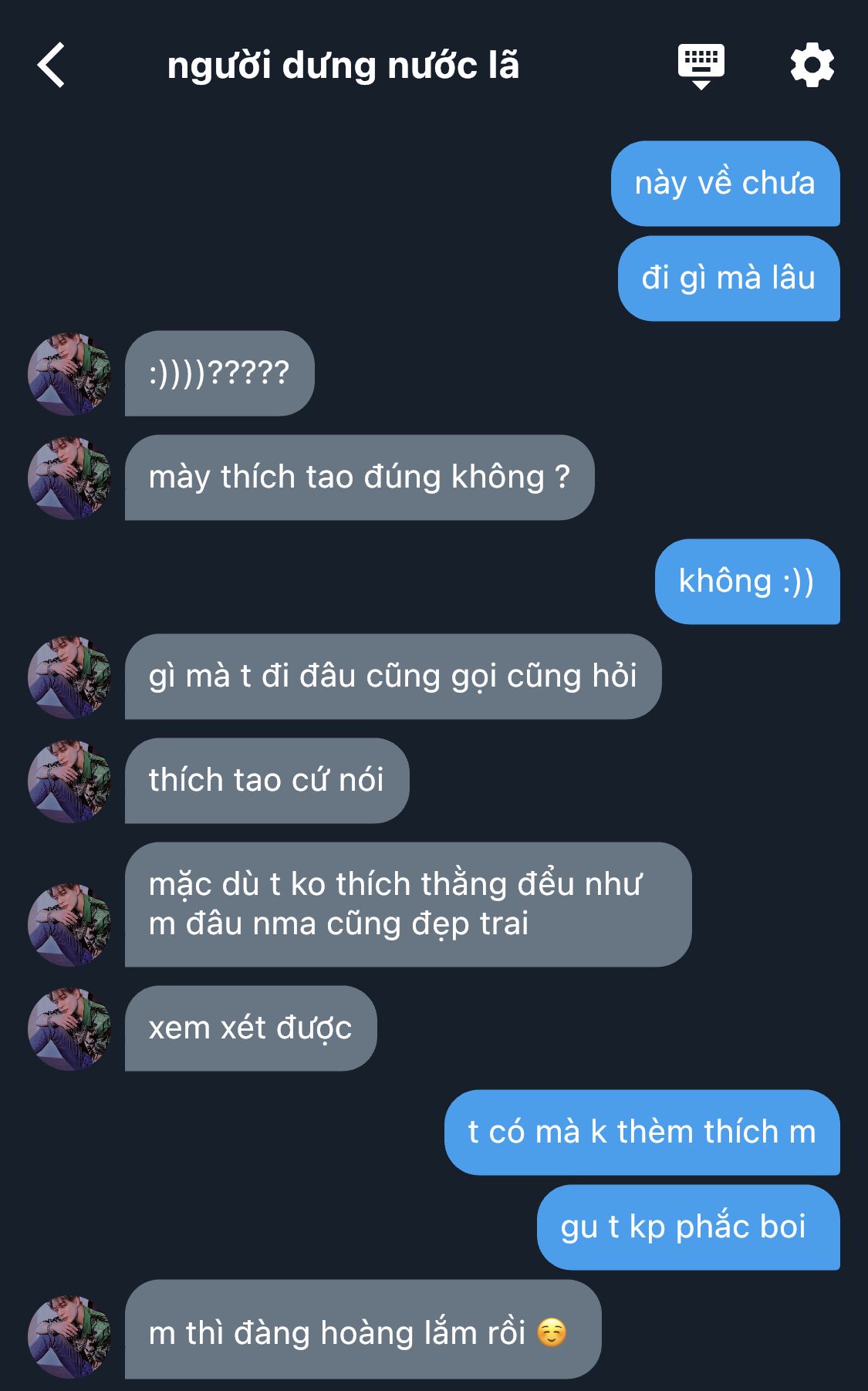
Task: Go back using the top-left arrow
Action: pos(51,66)
